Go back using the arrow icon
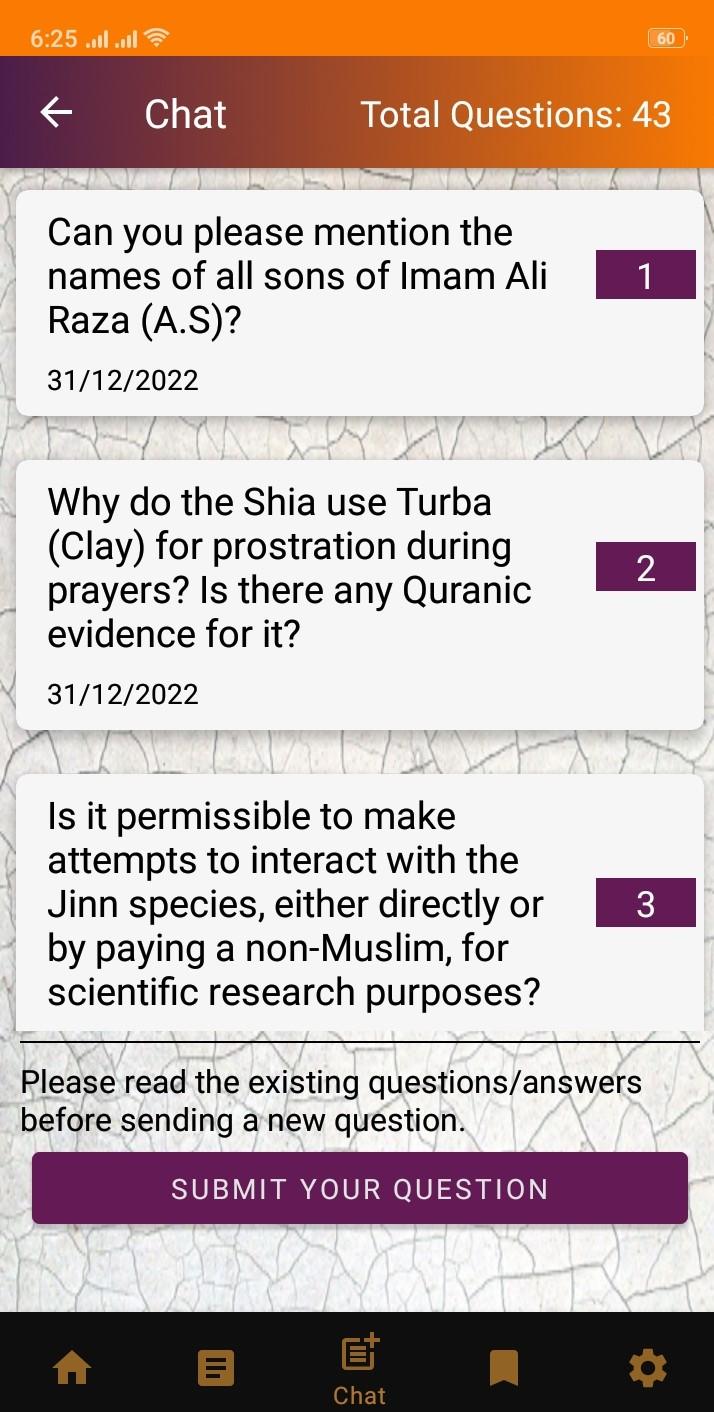714x1412 pixels. [57, 113]
